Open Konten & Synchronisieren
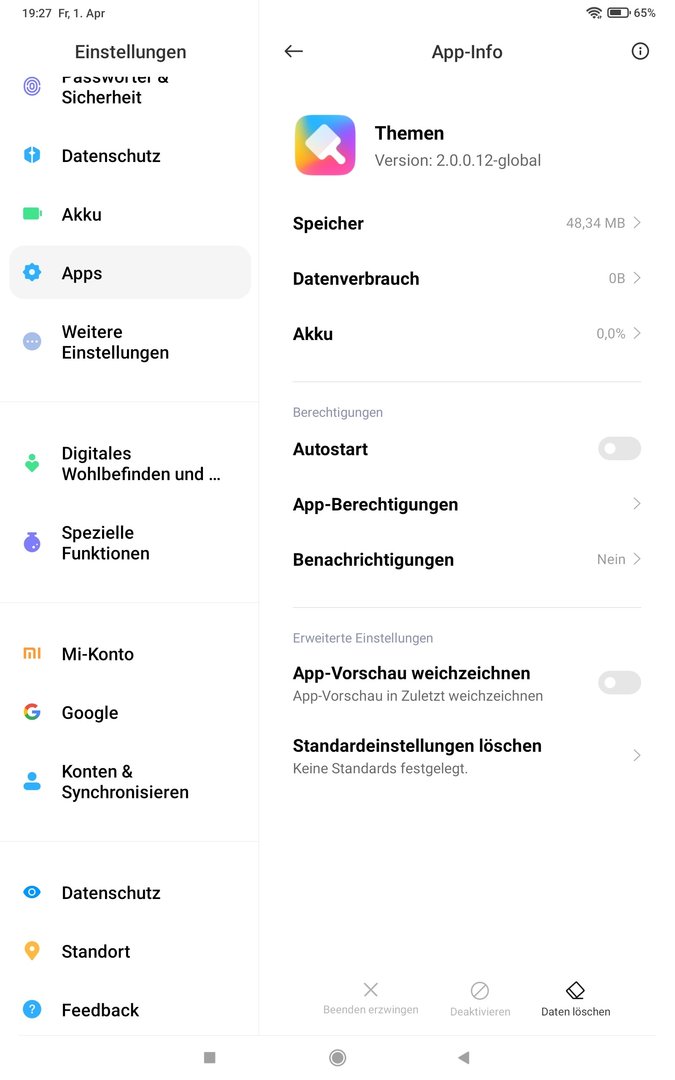Screen dimensions: 675x1080 (129, 782)
